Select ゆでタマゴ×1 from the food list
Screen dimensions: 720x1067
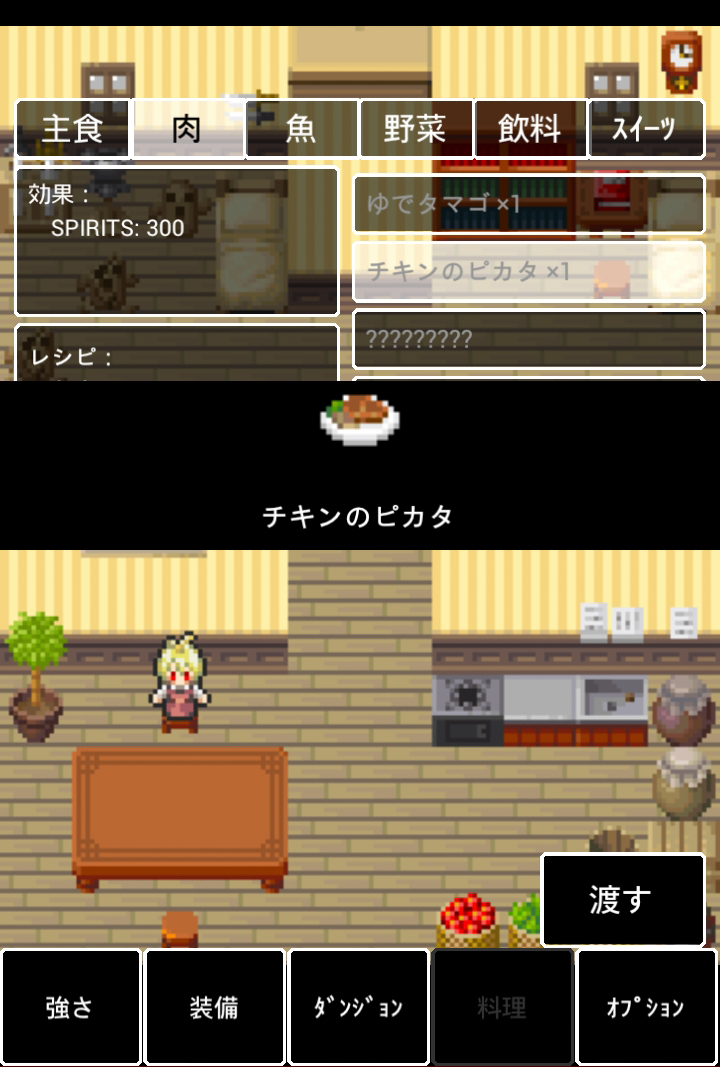tap(529, 204)
